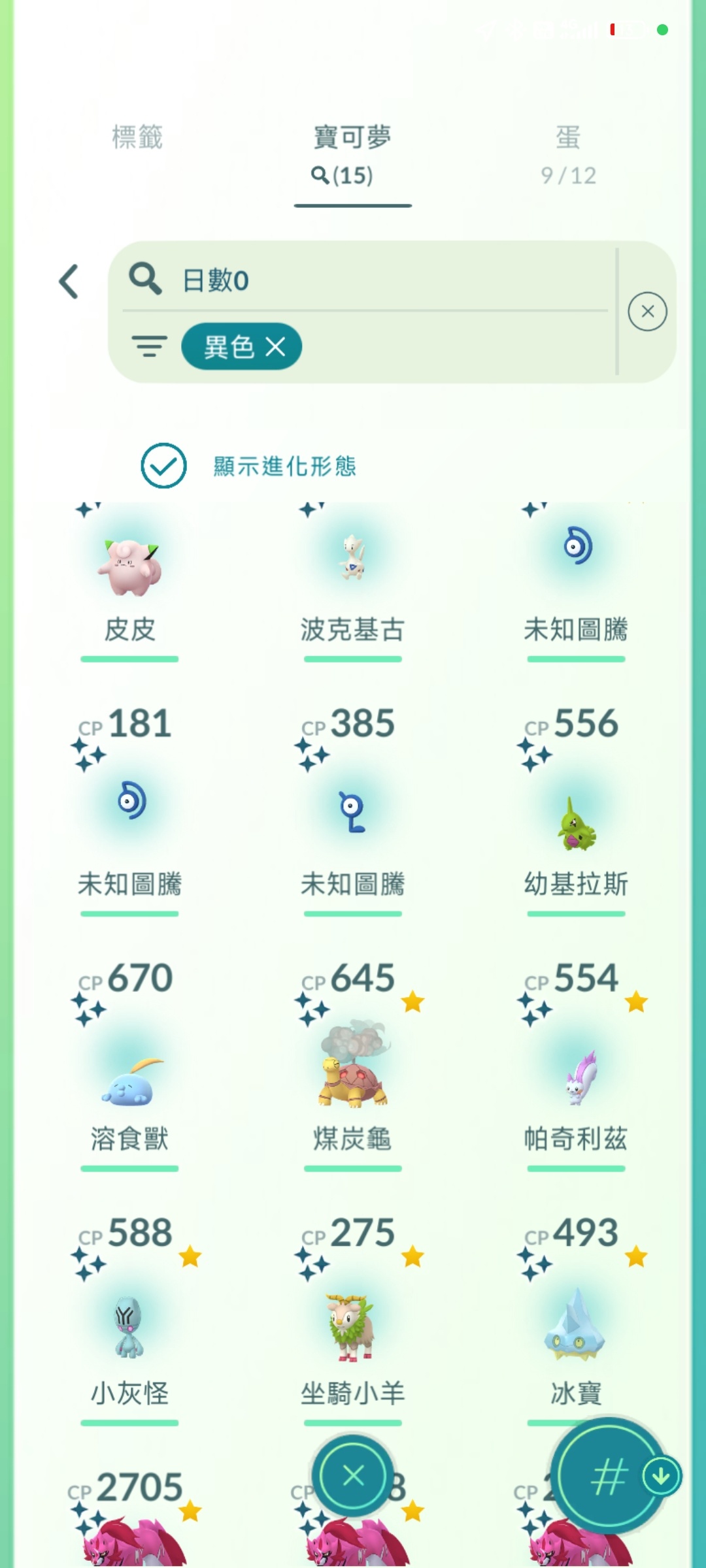Select the 帕奇利茲 with CP 554
706x1568 pixels.
(x=576, y=1065)
